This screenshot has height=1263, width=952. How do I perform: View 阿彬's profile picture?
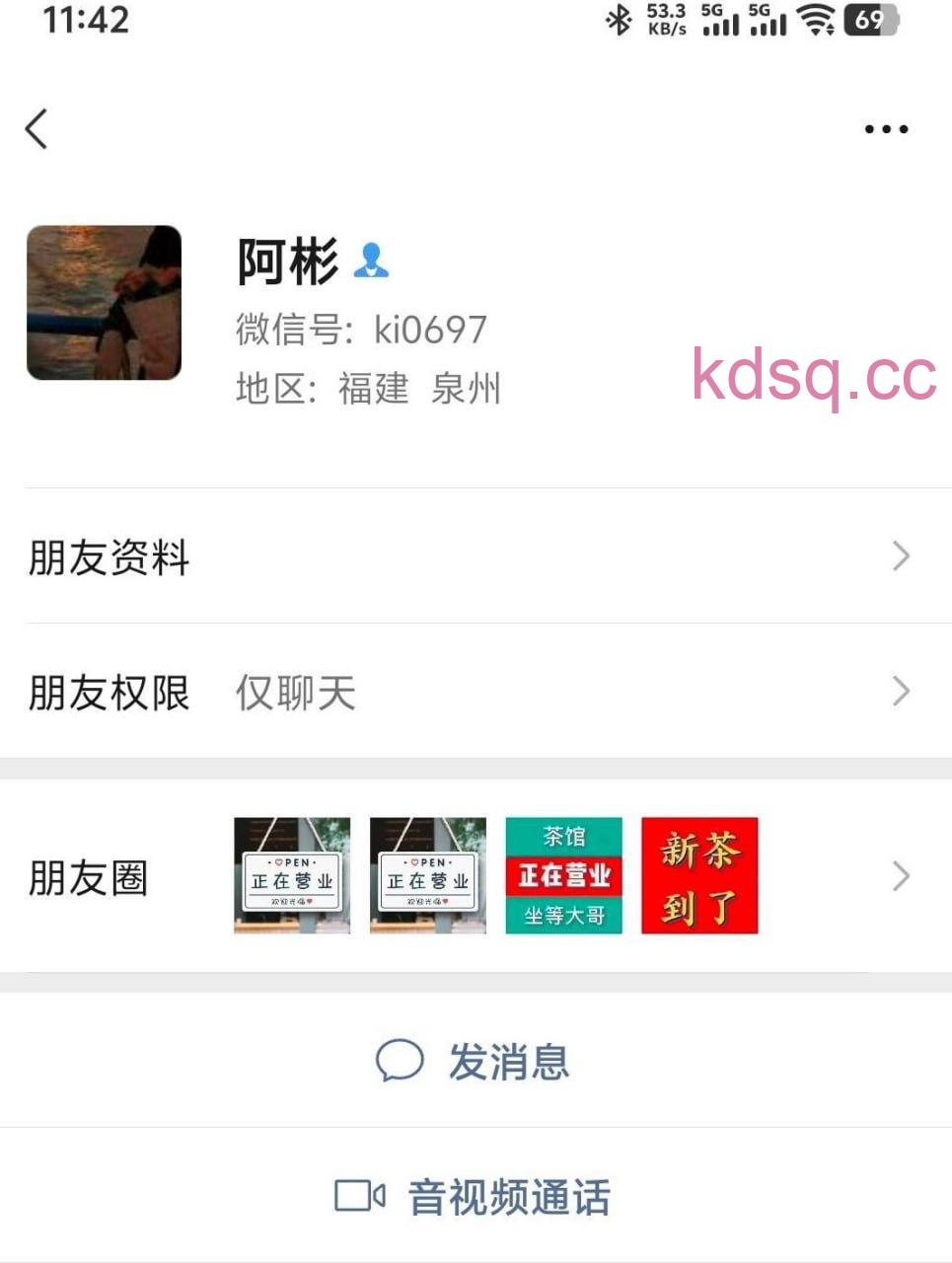104,303
